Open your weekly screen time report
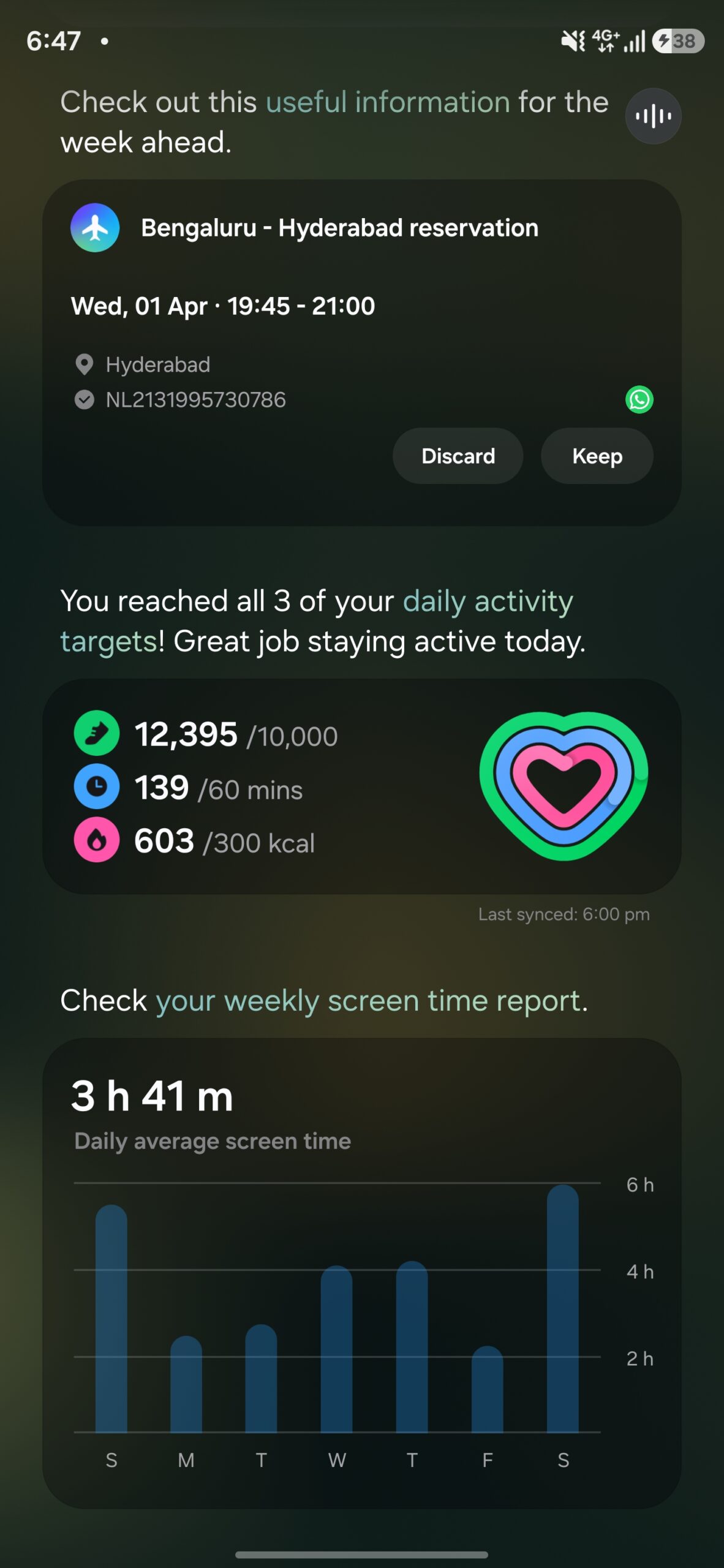This screenshot has height=1568, width=724. tap(371, 1000)
